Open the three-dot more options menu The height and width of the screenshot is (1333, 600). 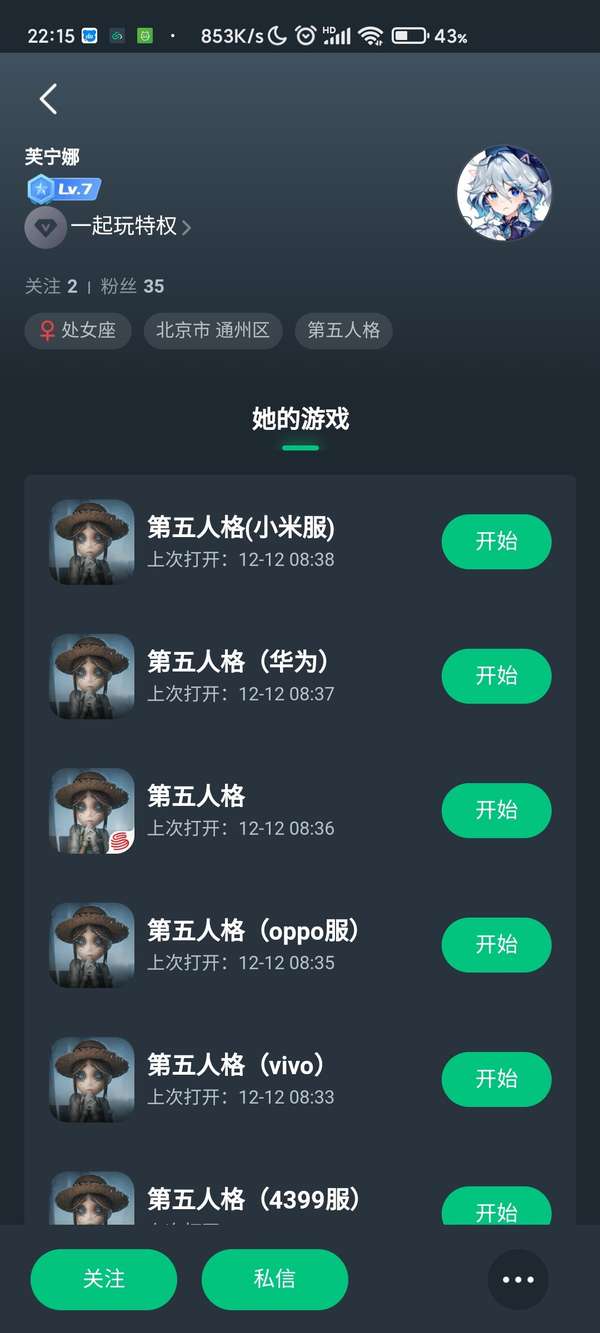pyautogui.click(x=518, y=1279)
